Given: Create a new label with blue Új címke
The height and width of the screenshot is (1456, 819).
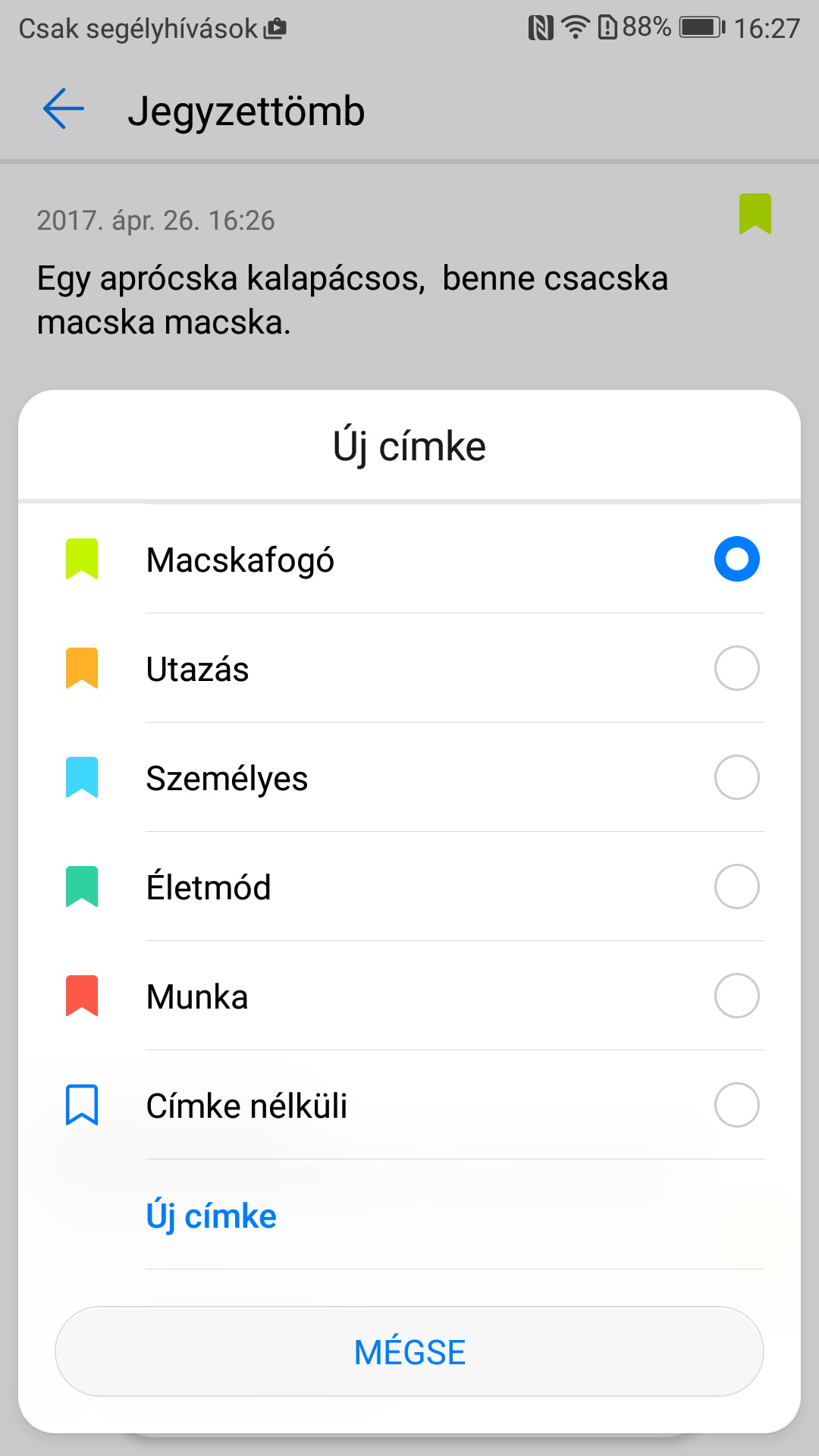Looking at the screenshot, I should pos(212,1216).
